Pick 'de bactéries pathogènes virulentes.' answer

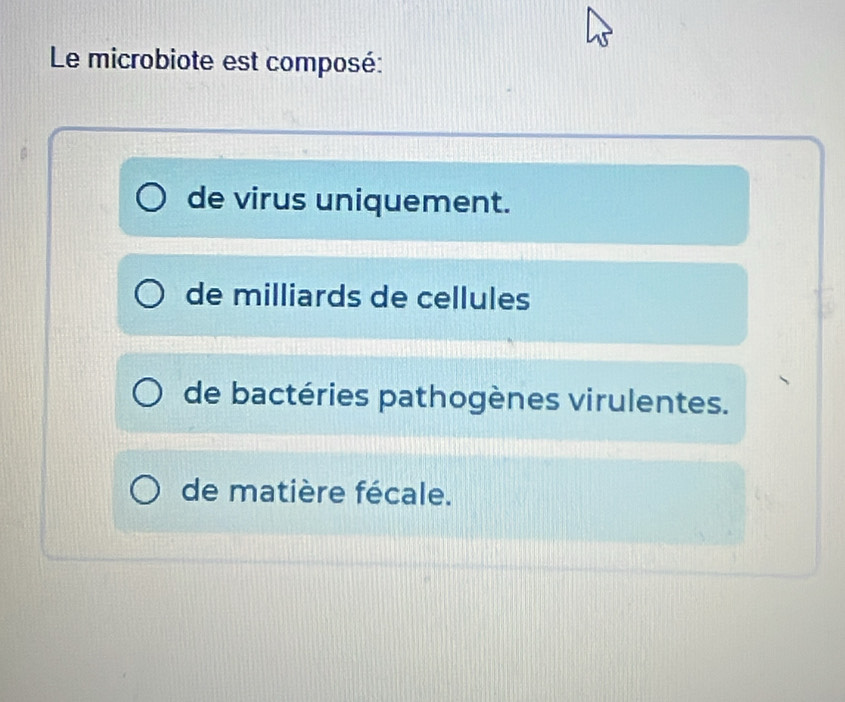click(x=431, y=397)
